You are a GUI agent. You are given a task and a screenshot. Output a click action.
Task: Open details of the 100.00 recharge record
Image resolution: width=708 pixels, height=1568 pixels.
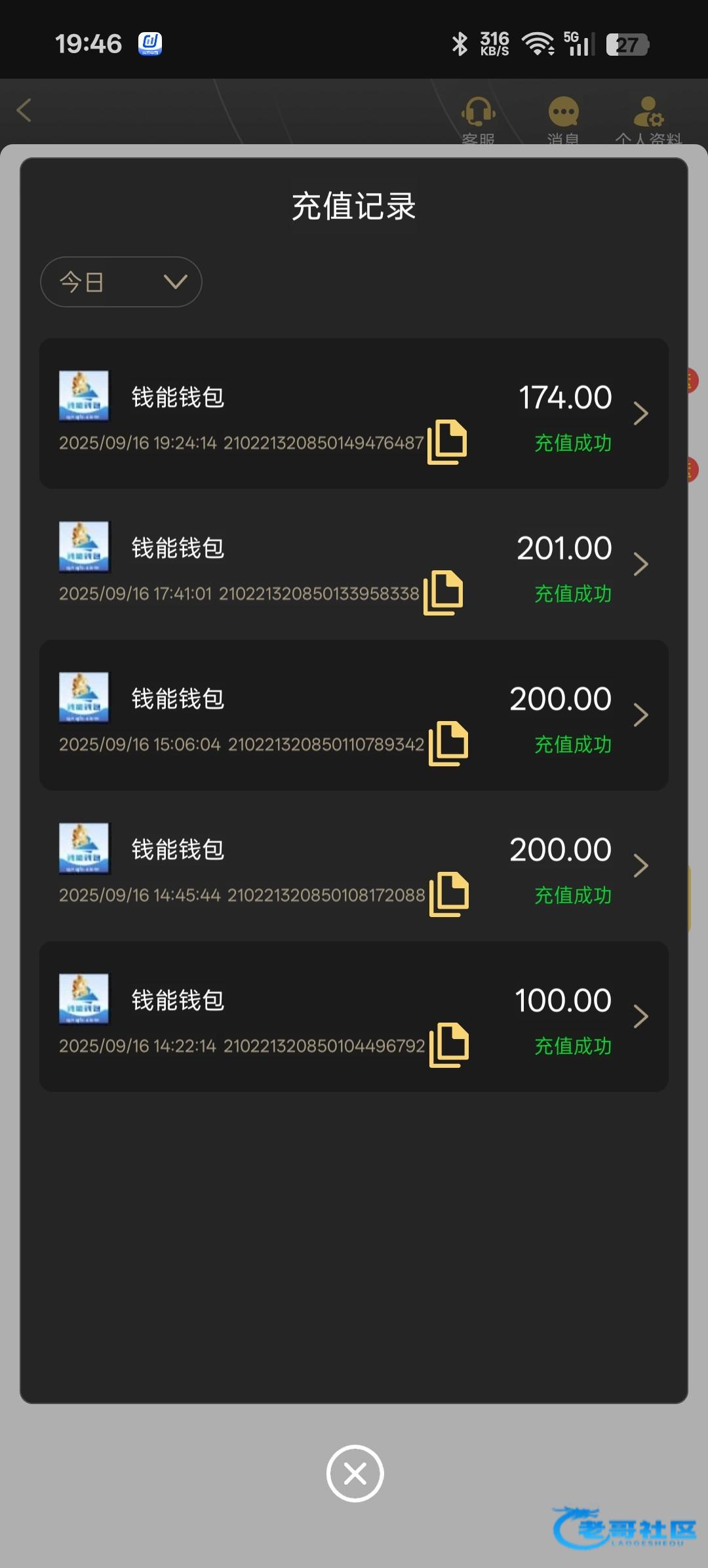(x=640, y=1017)
